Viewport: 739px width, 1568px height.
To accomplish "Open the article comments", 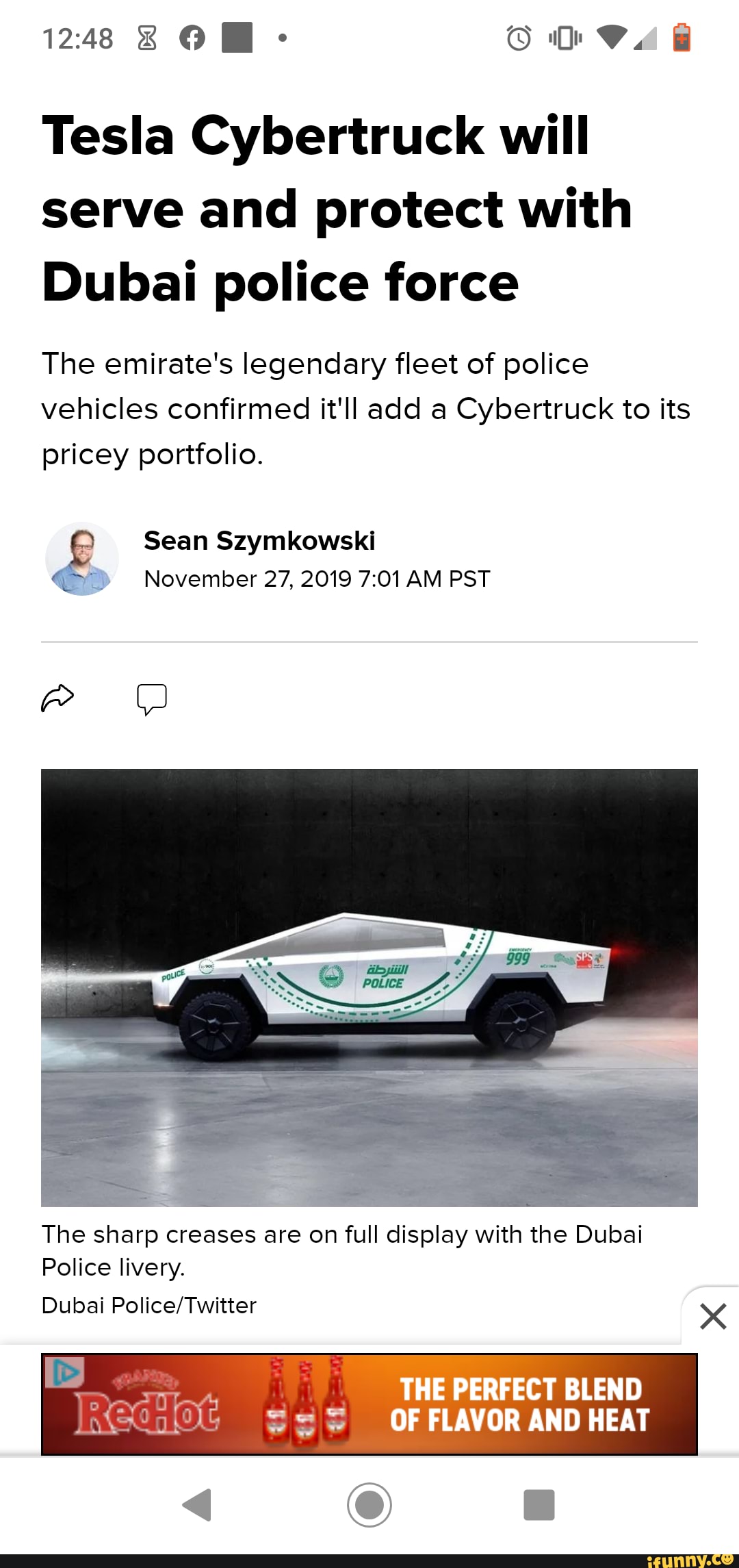I will (x=151, y=699).
